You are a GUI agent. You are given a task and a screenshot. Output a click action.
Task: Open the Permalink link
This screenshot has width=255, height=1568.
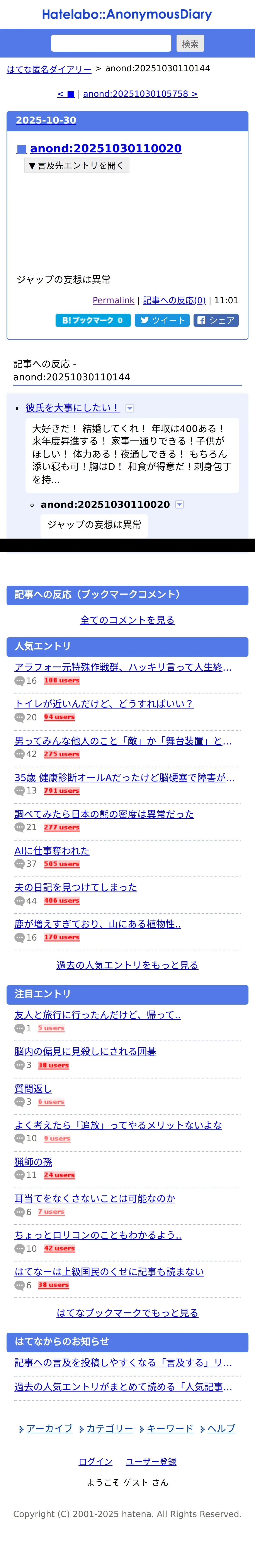[113, 300]
